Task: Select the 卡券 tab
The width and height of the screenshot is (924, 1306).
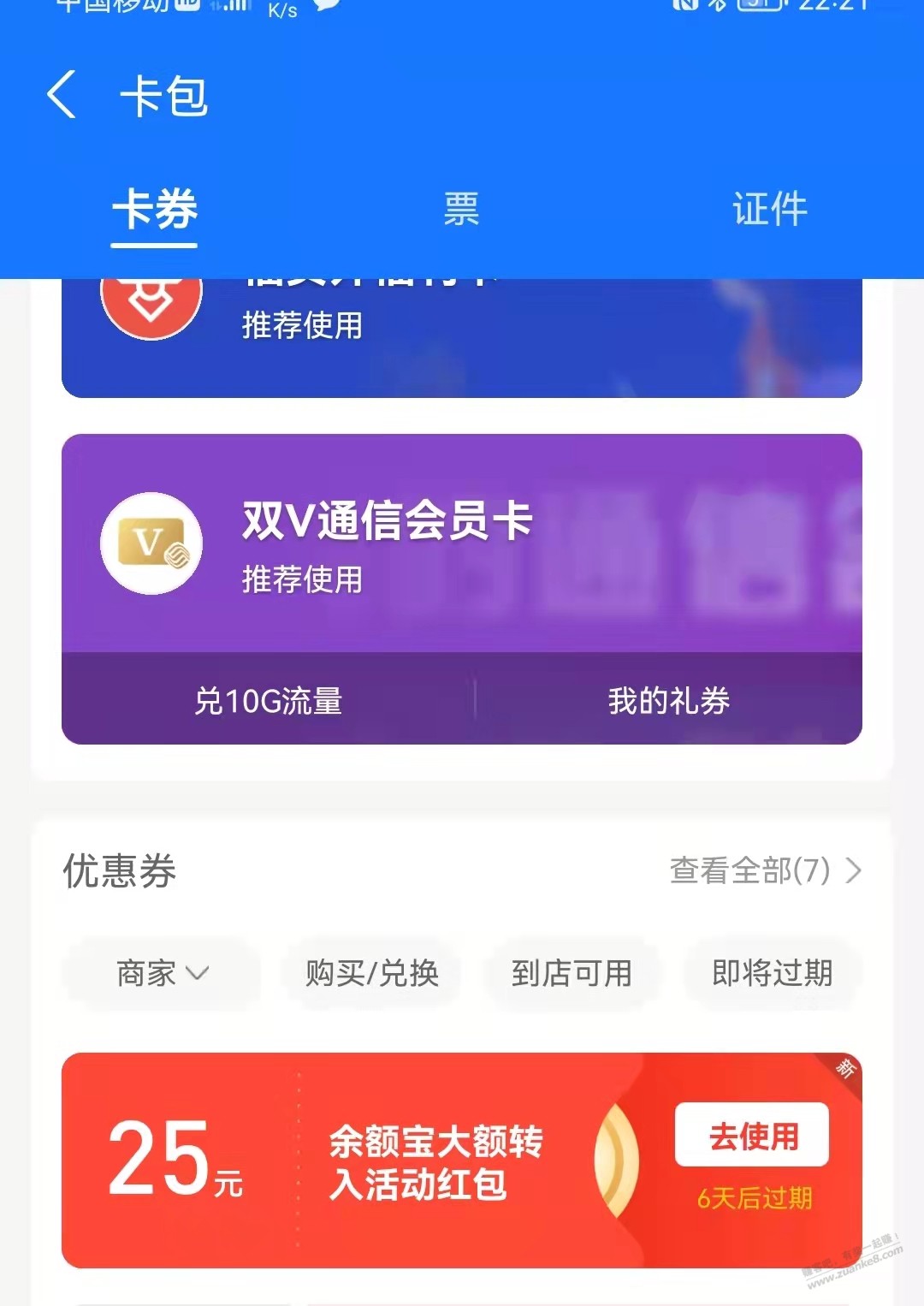Action: pyautogui.click(x=155, y=210)
